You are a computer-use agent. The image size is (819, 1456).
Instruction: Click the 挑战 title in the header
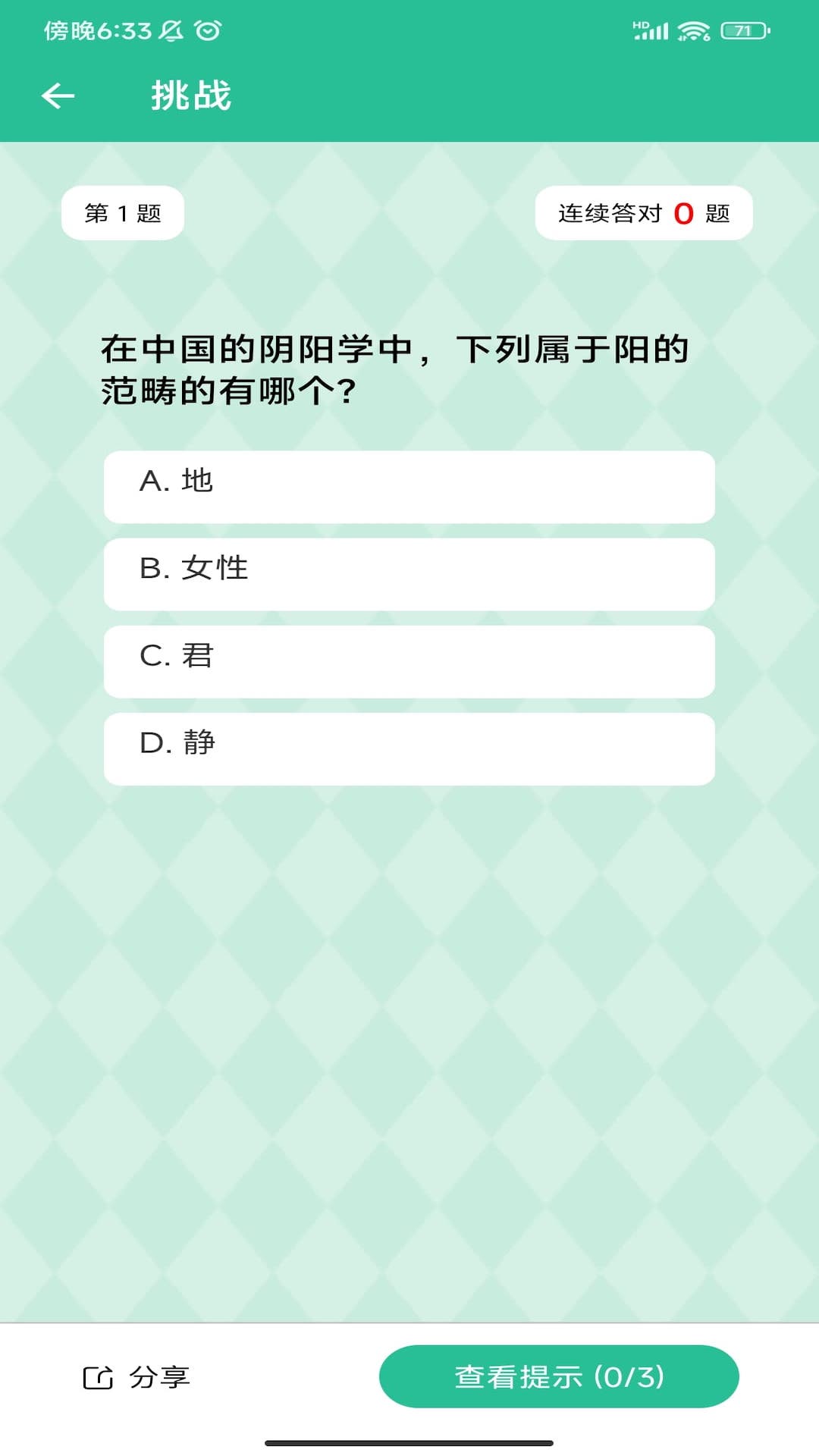191,96
